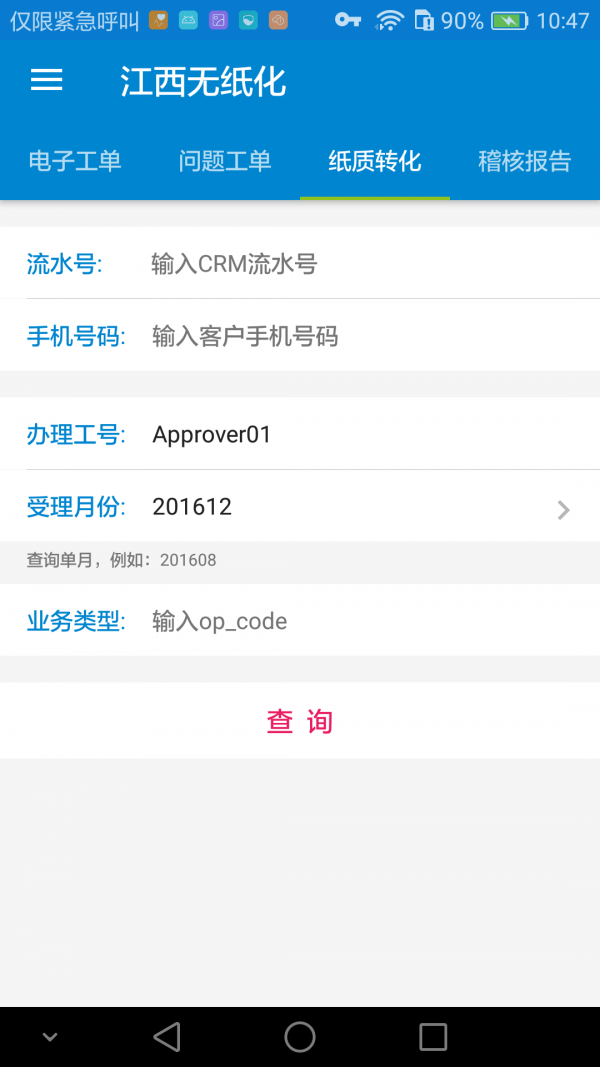The height and width of the screenshot is (1067, 600).
Task: Open the hamburger drawer menu
Action: [46, 81]
